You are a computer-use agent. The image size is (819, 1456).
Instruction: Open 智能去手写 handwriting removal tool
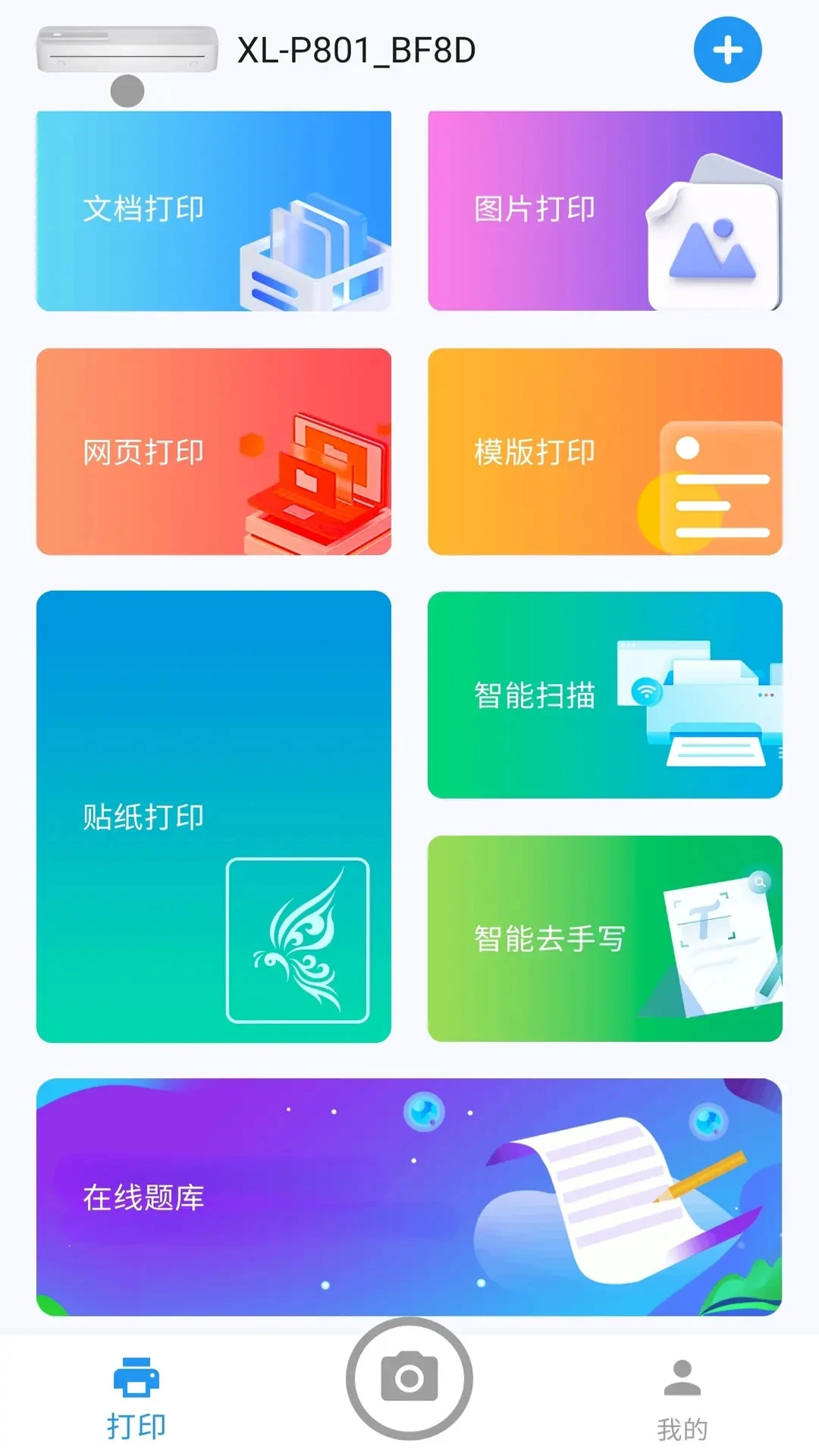click(604, 940)
